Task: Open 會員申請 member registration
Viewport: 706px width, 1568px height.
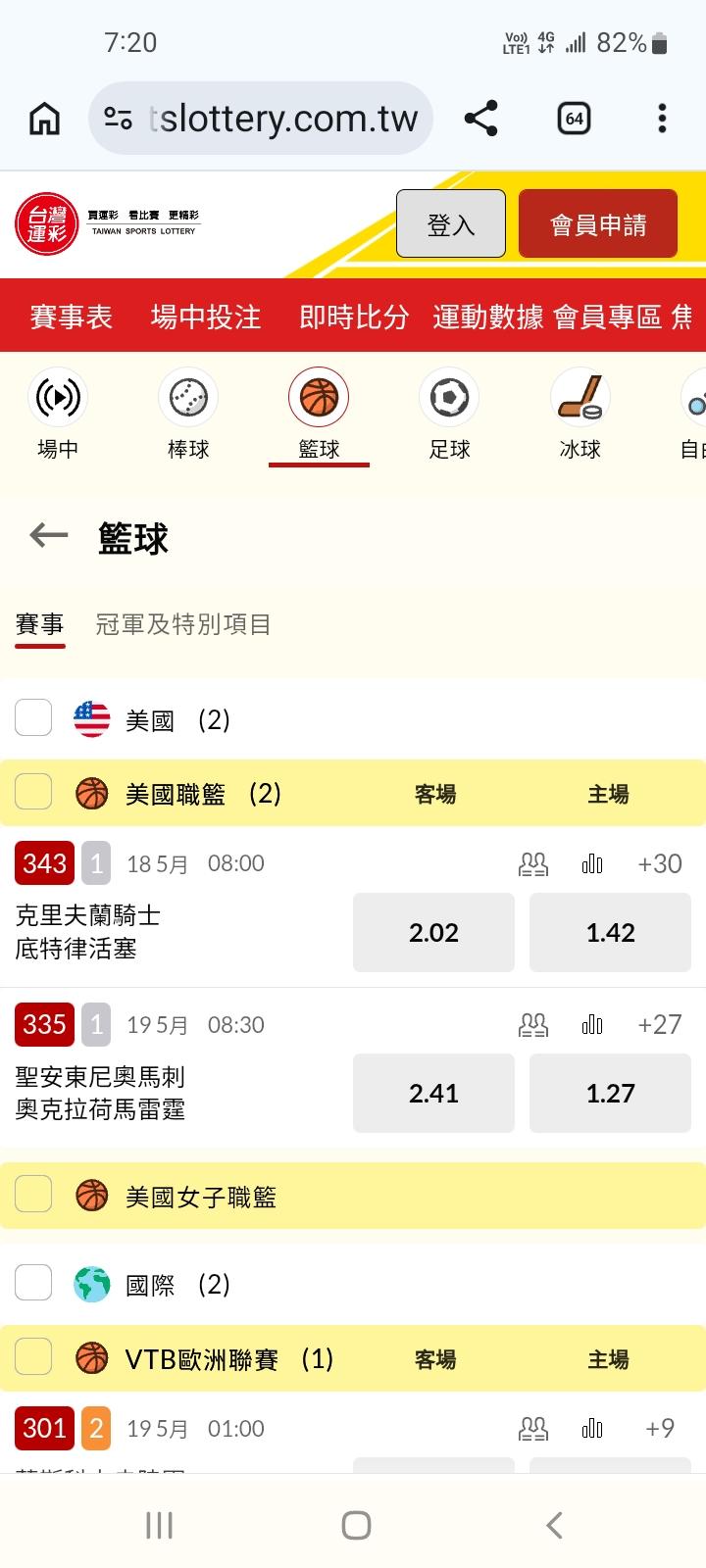Action: [x=598, y=224]
